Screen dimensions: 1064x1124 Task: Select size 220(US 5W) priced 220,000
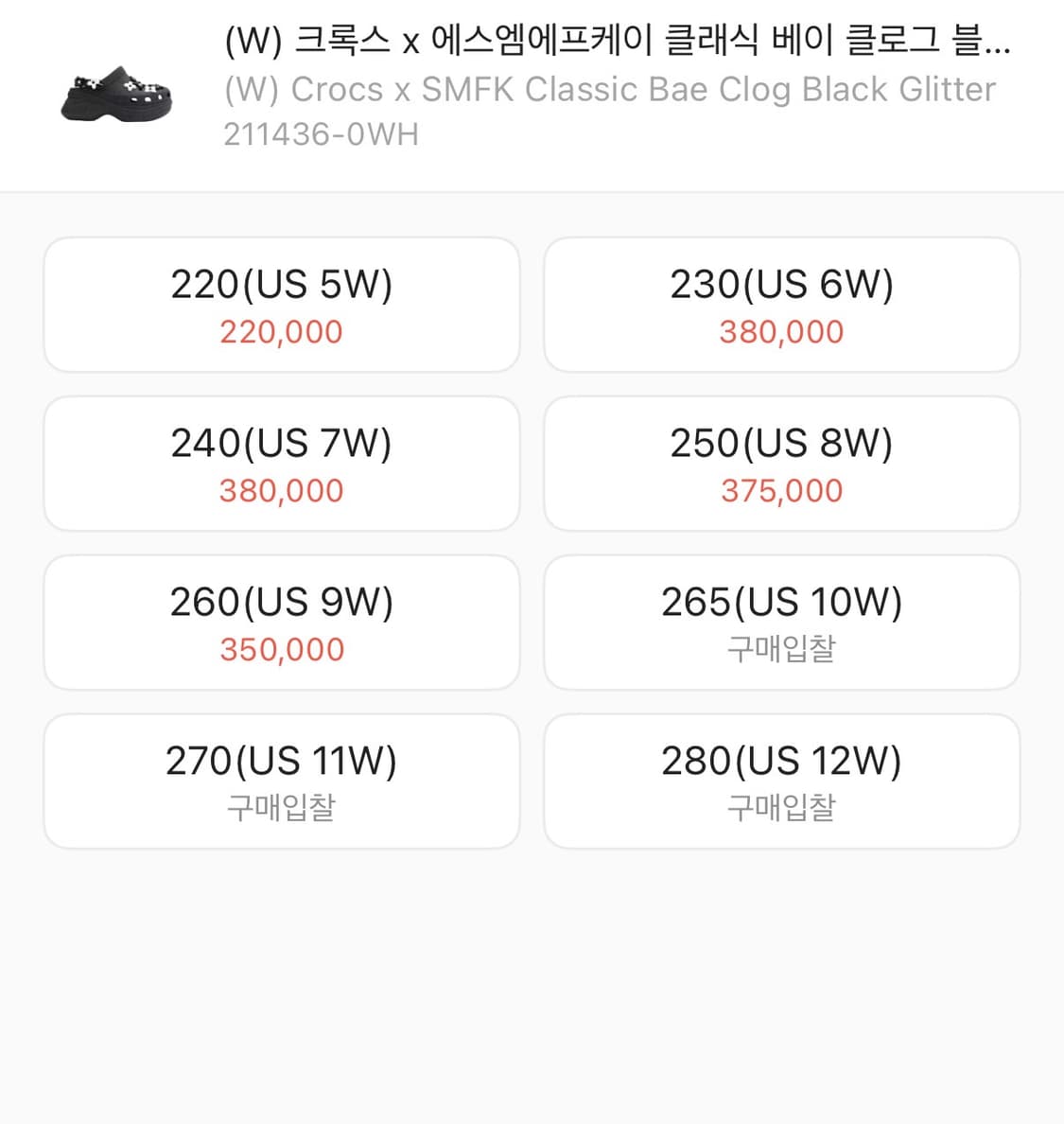280,303
